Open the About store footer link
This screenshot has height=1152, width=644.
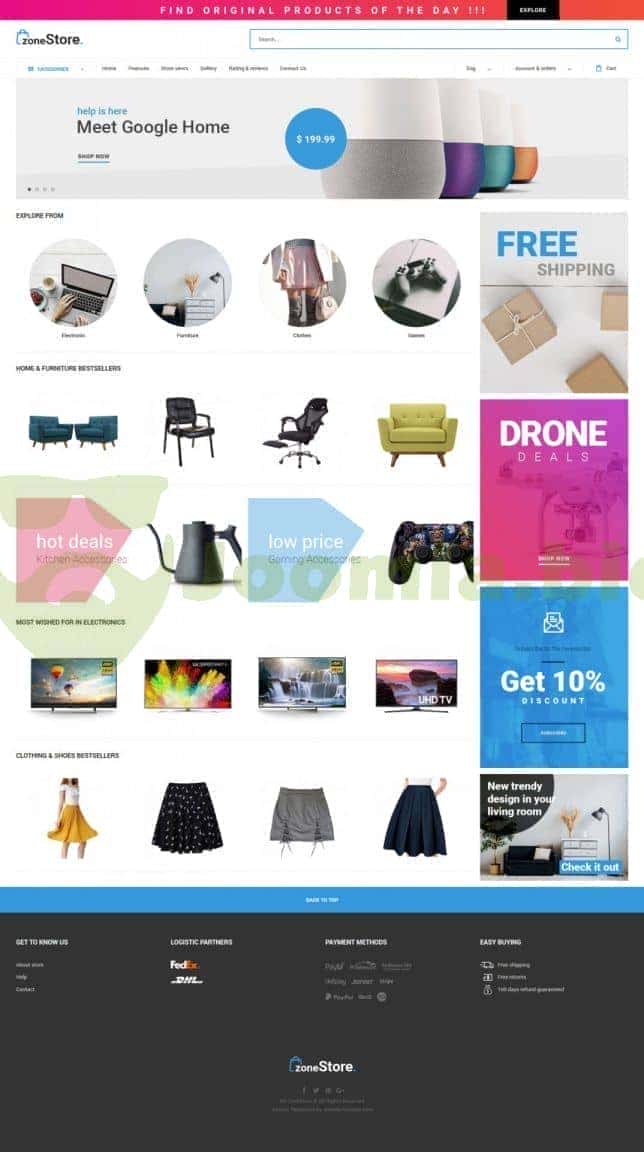coord(30,965)
